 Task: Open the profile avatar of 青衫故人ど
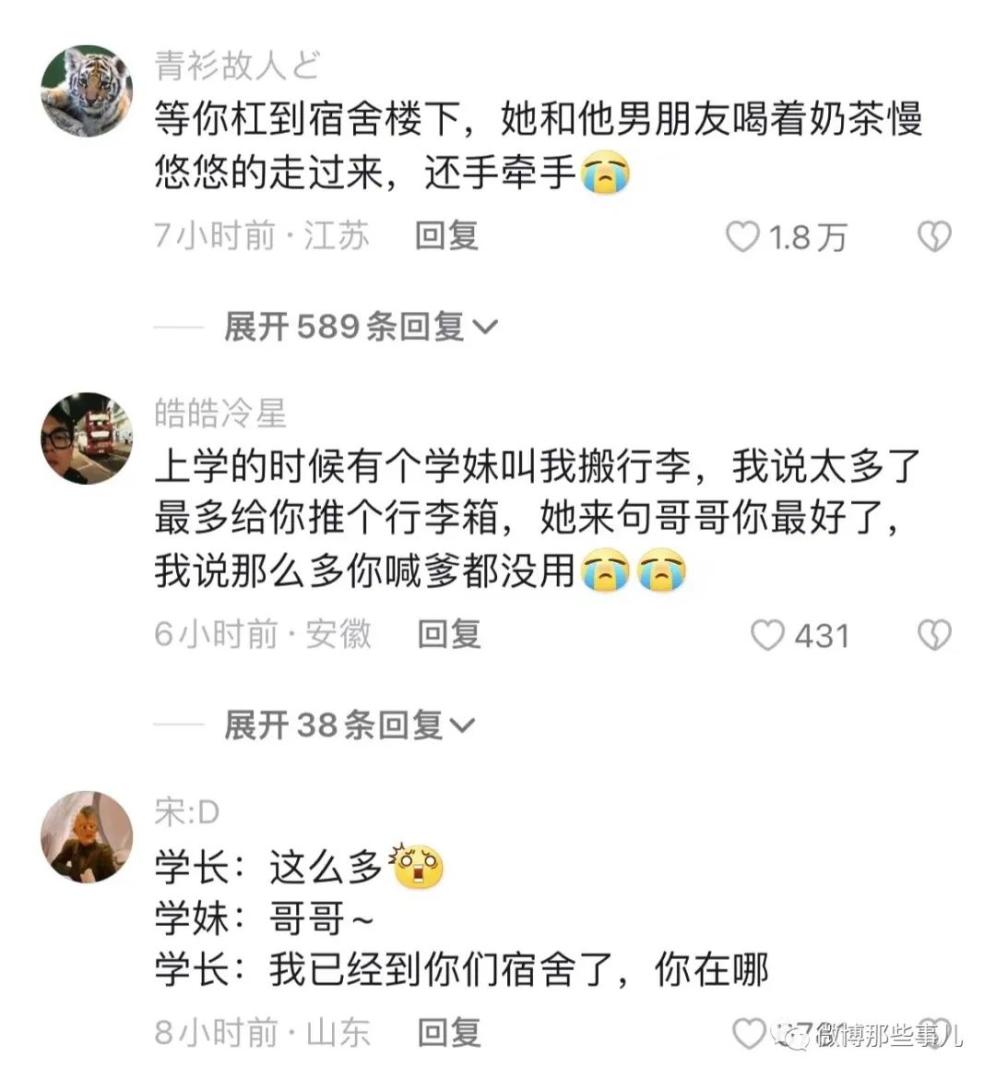point(86,91)
